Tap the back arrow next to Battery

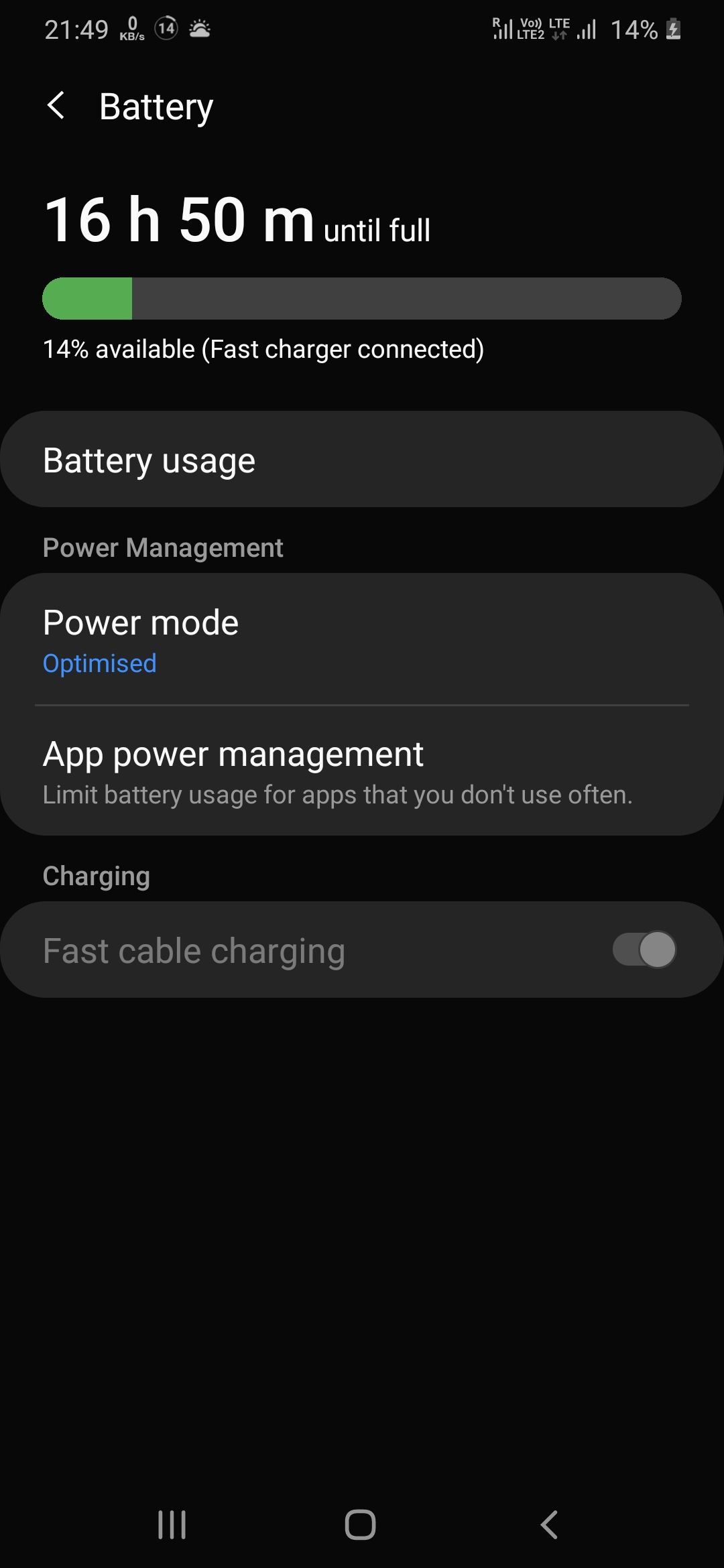pyautogui.click(x=57, y=106)
